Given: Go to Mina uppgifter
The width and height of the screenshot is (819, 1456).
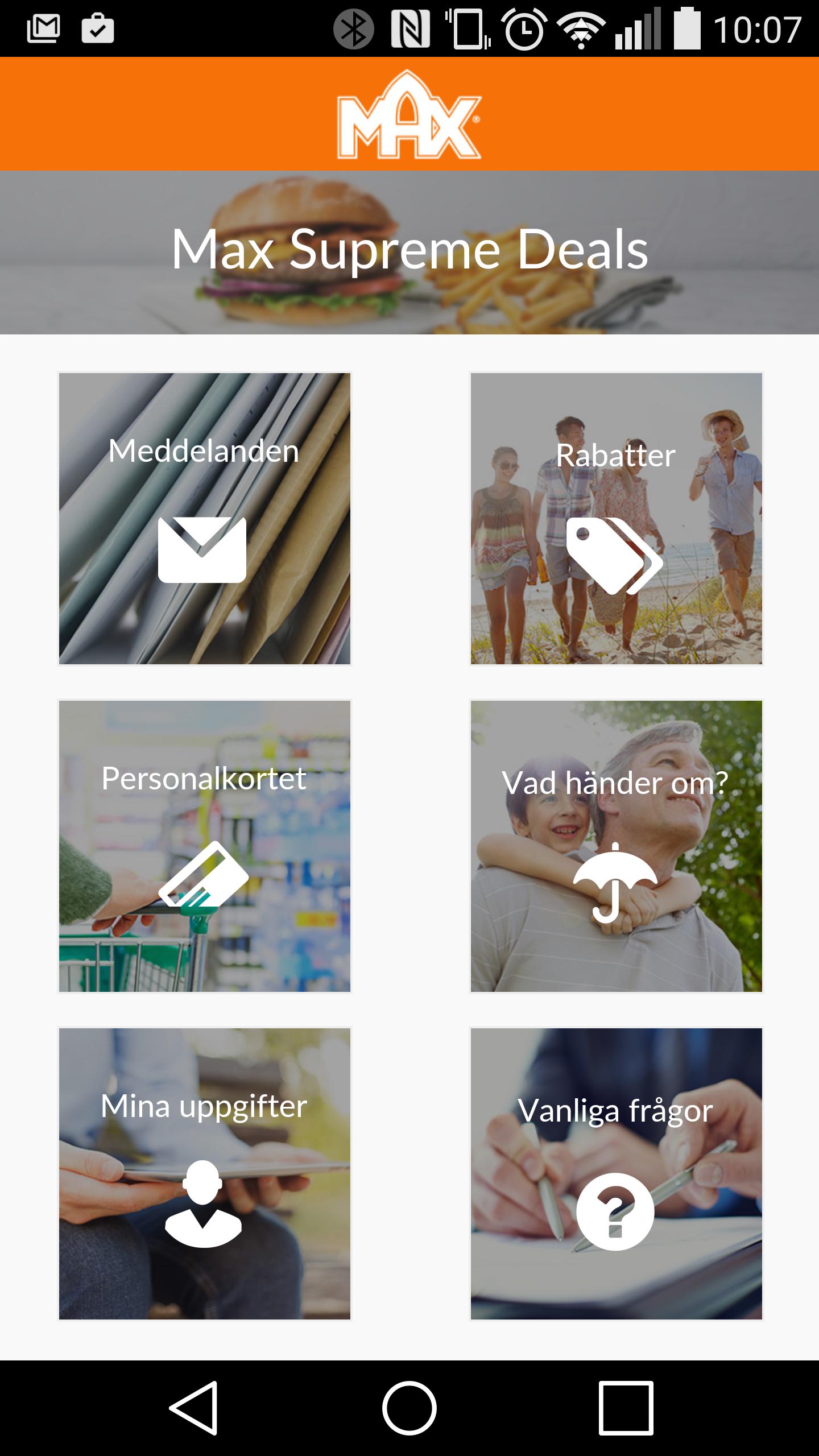Looking at the screenshot, I should [204, 1173].
